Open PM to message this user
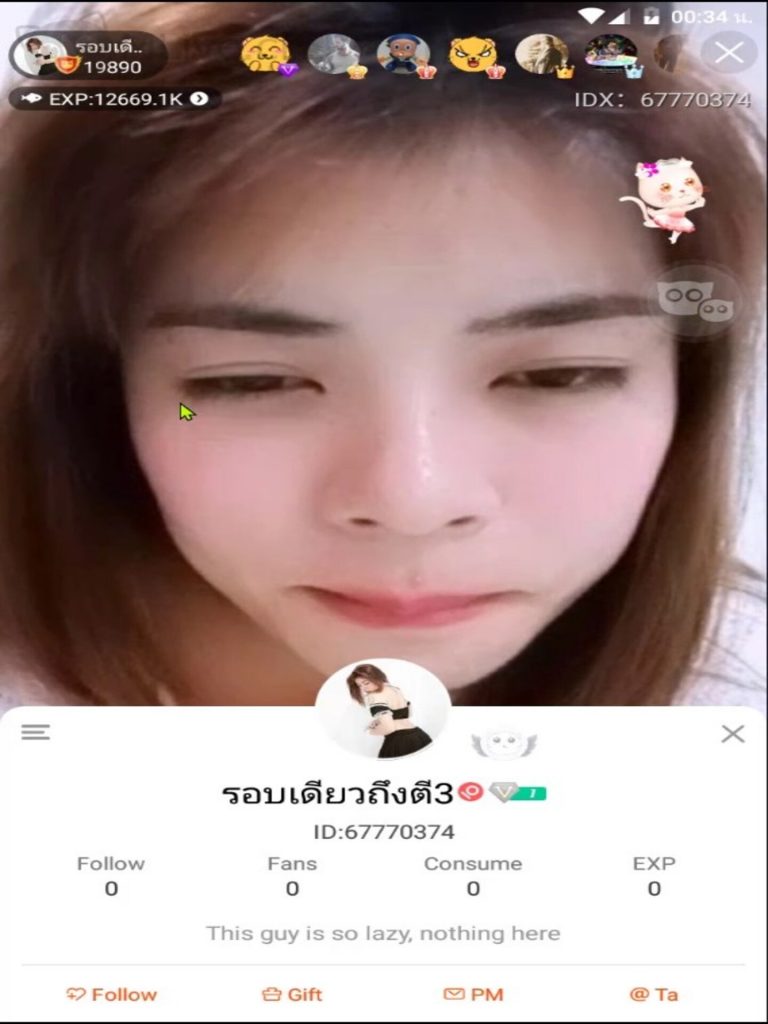Screen dimensions: 768x1024 pyautogui.click(x=473, y=994)
